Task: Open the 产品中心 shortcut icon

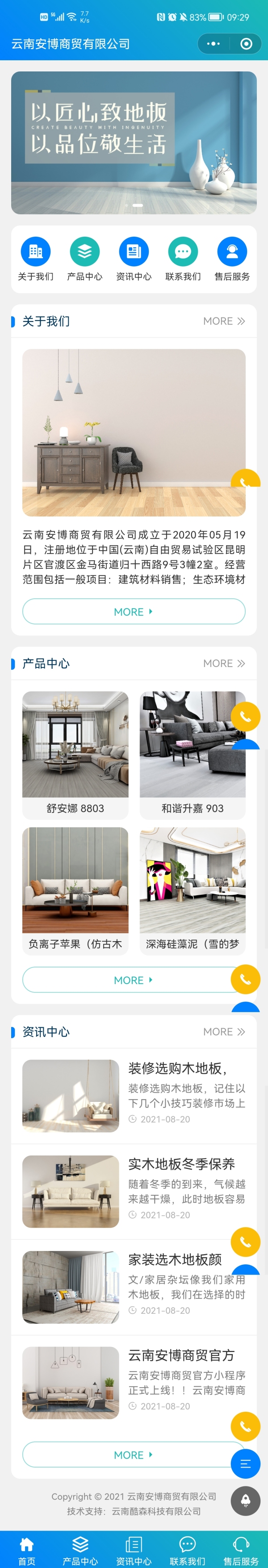Action: point(85,251)
